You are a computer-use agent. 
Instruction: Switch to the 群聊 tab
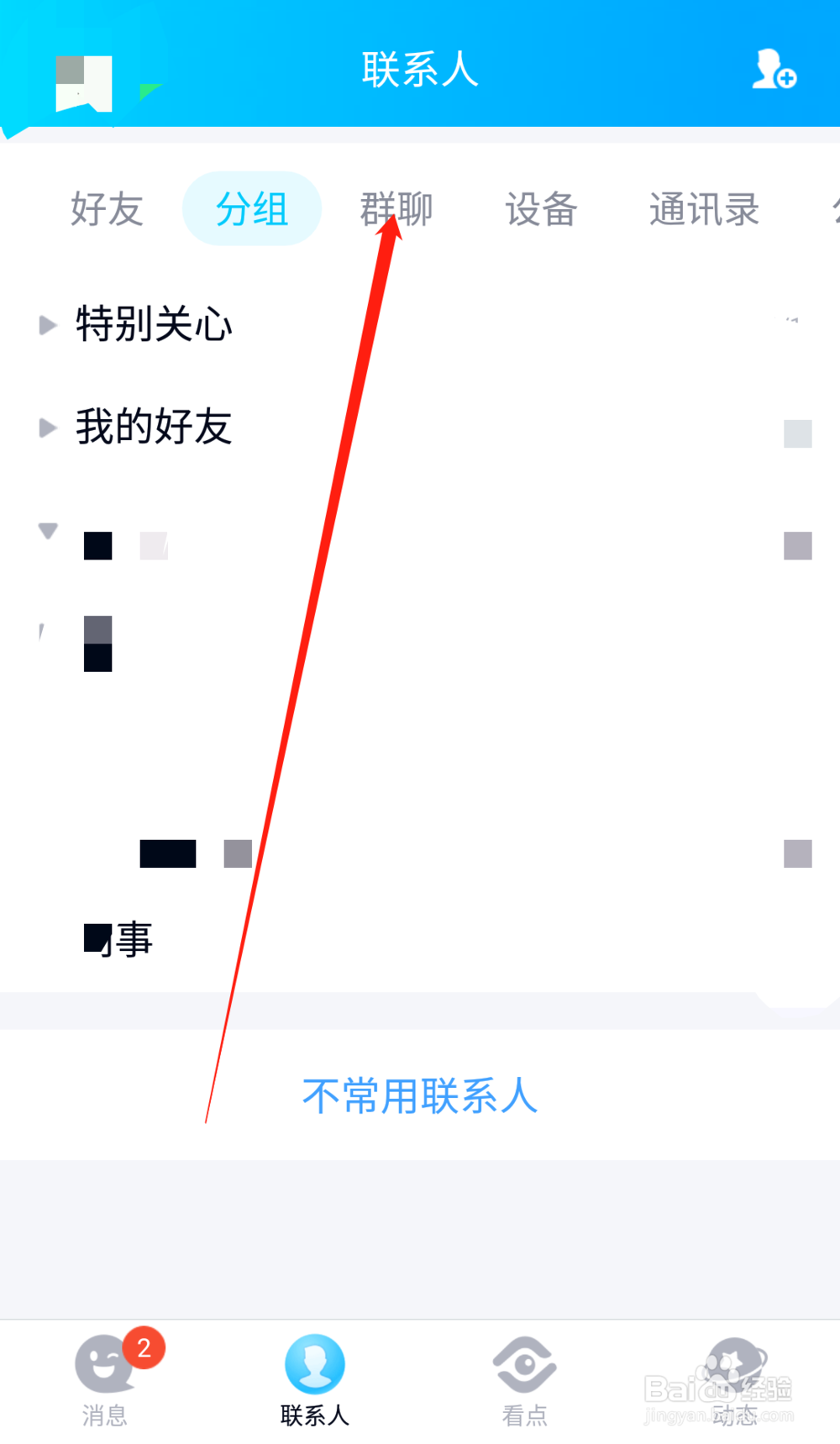coord(396,210)
